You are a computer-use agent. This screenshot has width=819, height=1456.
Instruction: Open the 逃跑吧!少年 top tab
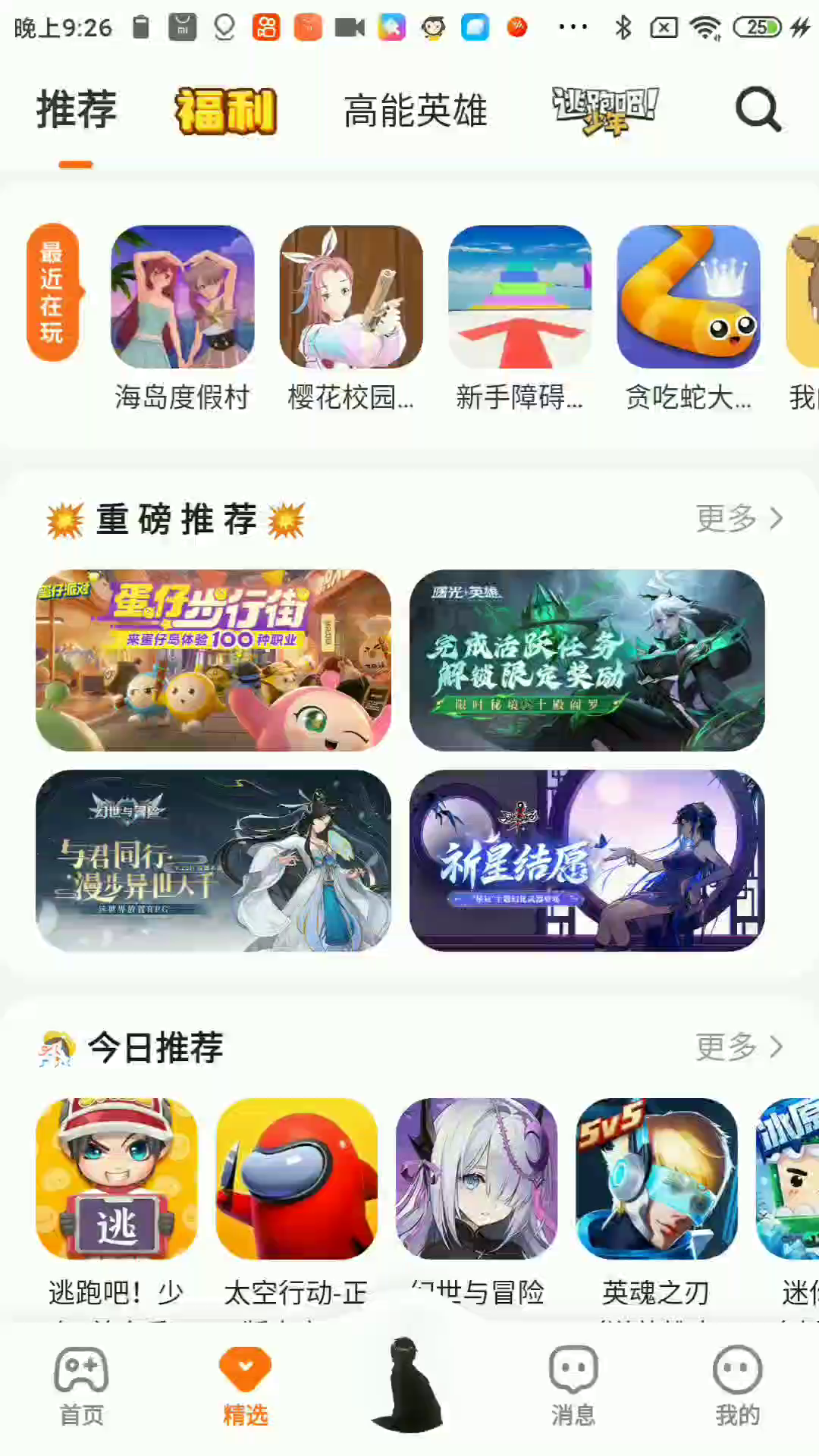604,111
